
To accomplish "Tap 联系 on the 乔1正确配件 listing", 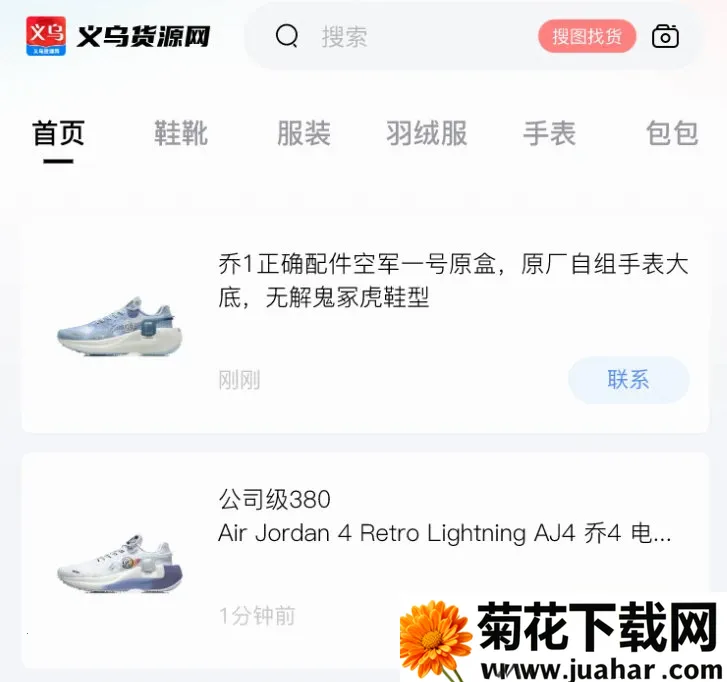I will [x=628, y=380].
